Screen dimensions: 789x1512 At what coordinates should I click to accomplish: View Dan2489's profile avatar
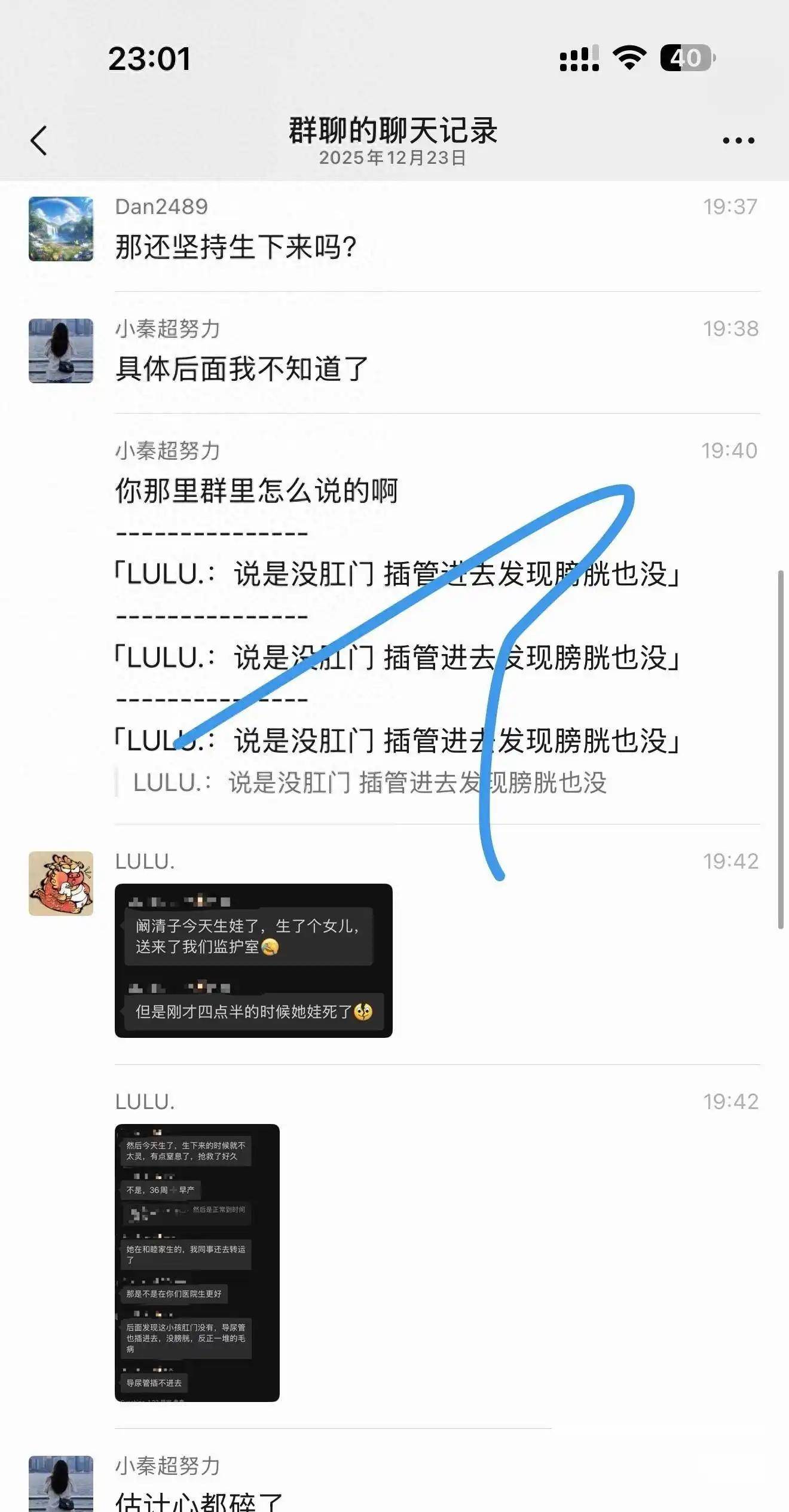[61, 229]
